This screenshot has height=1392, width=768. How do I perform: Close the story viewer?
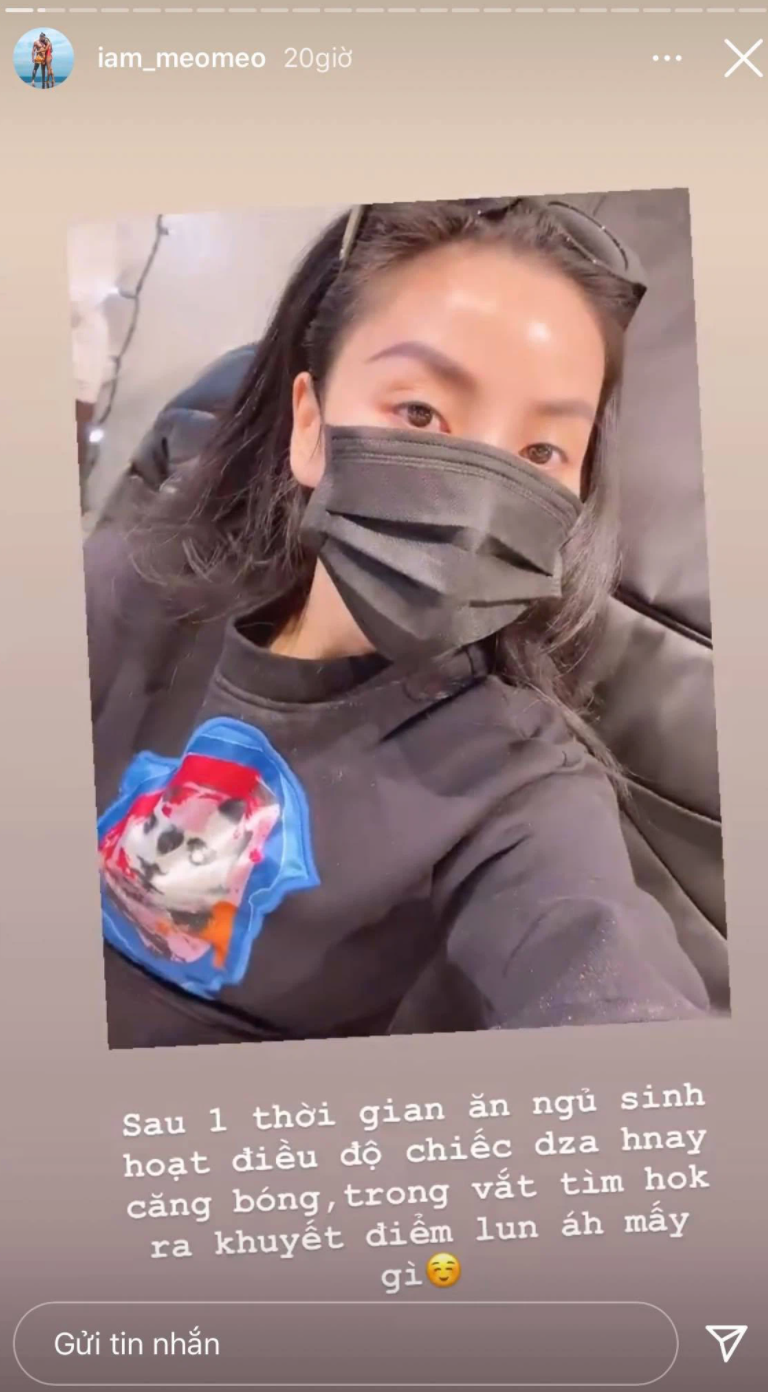pos(743,58)
